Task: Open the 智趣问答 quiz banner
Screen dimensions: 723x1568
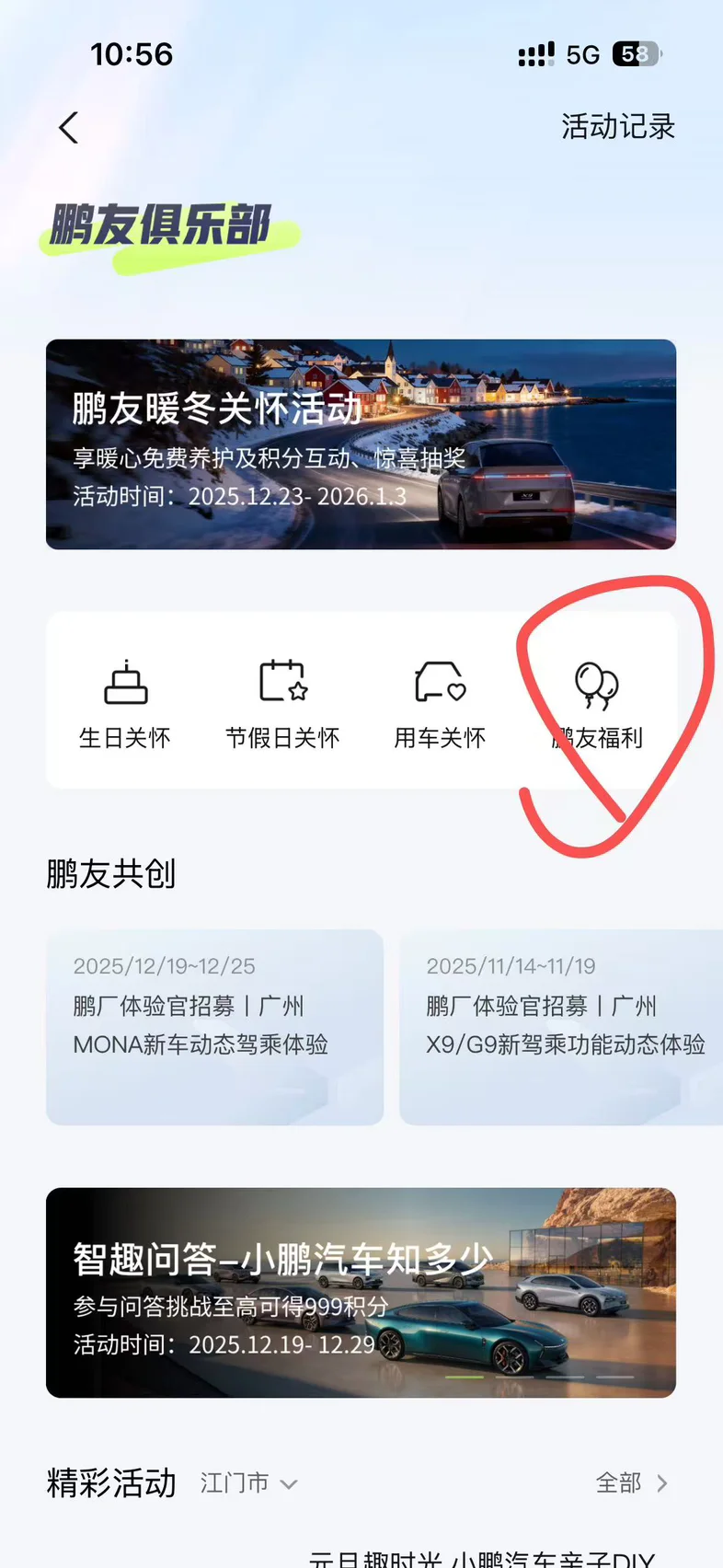Action: 361,1293
